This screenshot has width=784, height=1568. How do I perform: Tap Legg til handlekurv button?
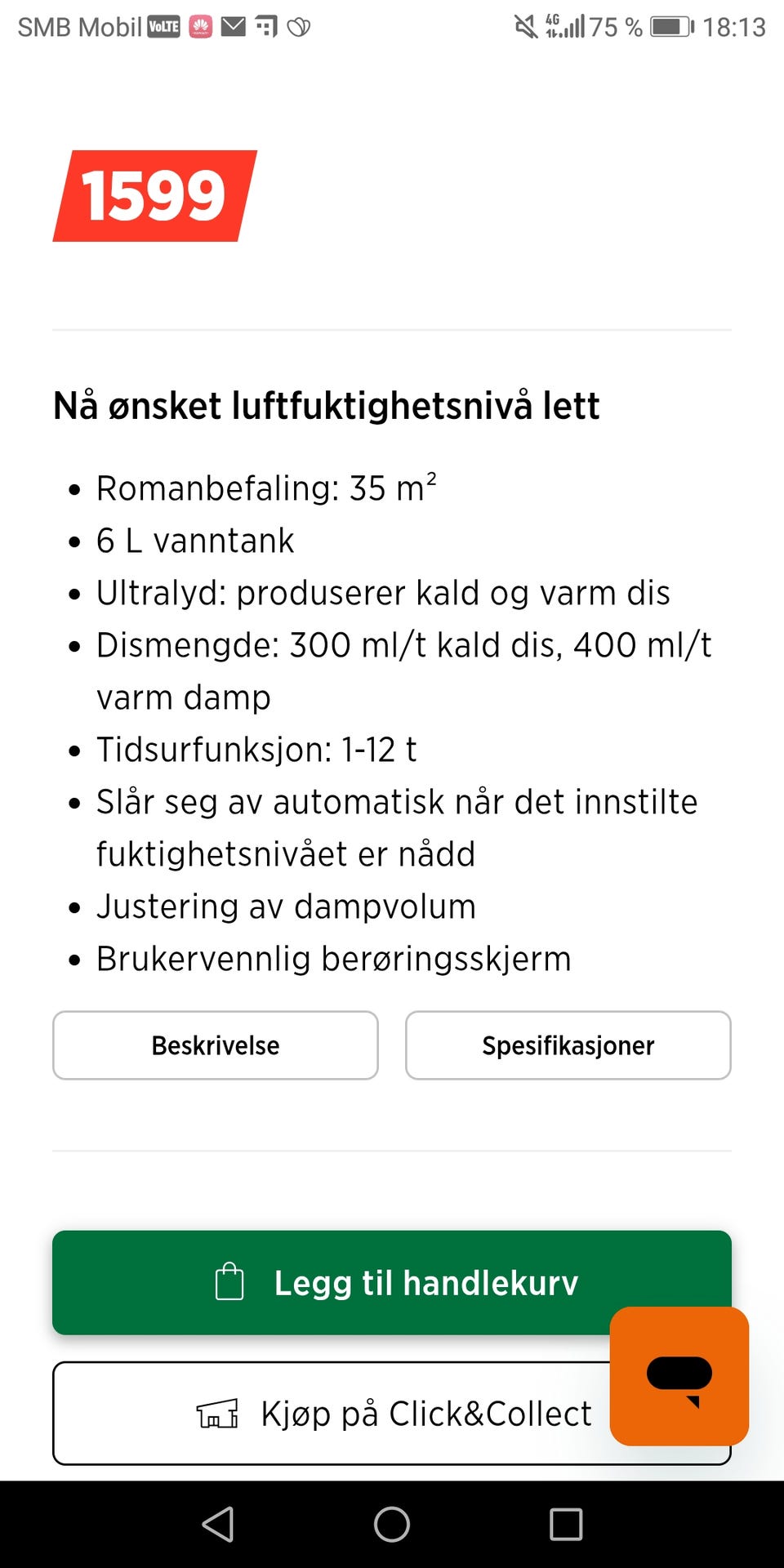coord(392,1282)
